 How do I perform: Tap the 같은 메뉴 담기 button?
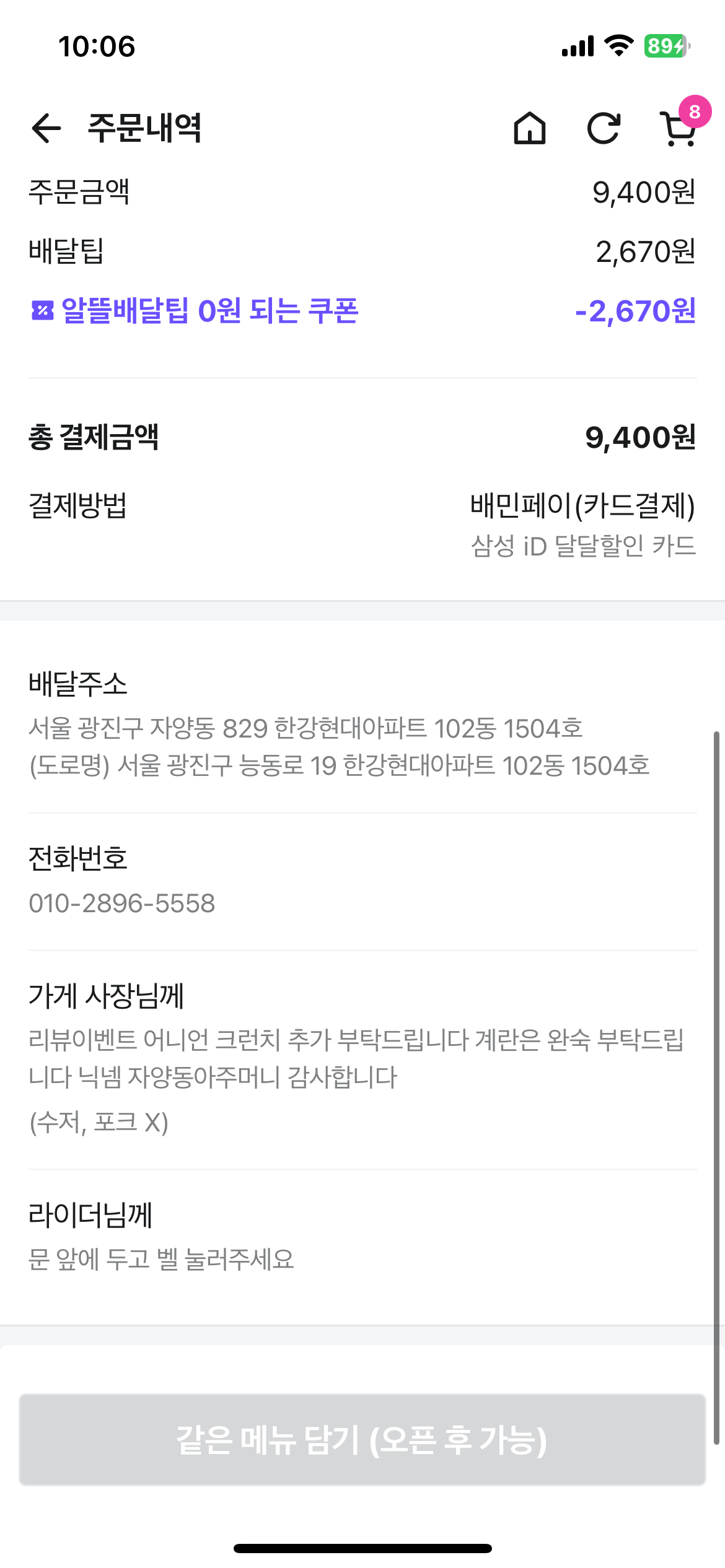(362, 1440)
